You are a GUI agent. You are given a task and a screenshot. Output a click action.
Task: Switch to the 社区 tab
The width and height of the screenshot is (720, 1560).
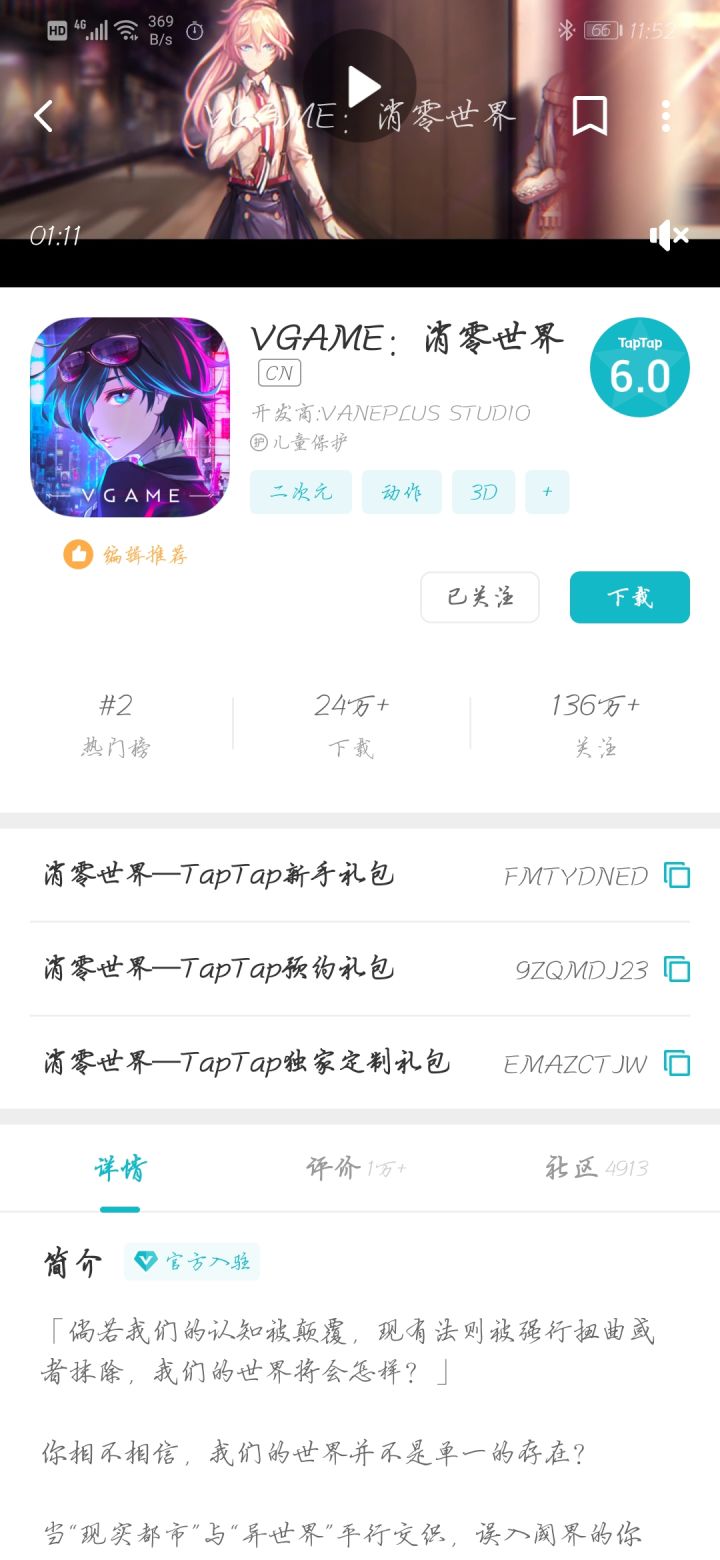point(596,1168)
